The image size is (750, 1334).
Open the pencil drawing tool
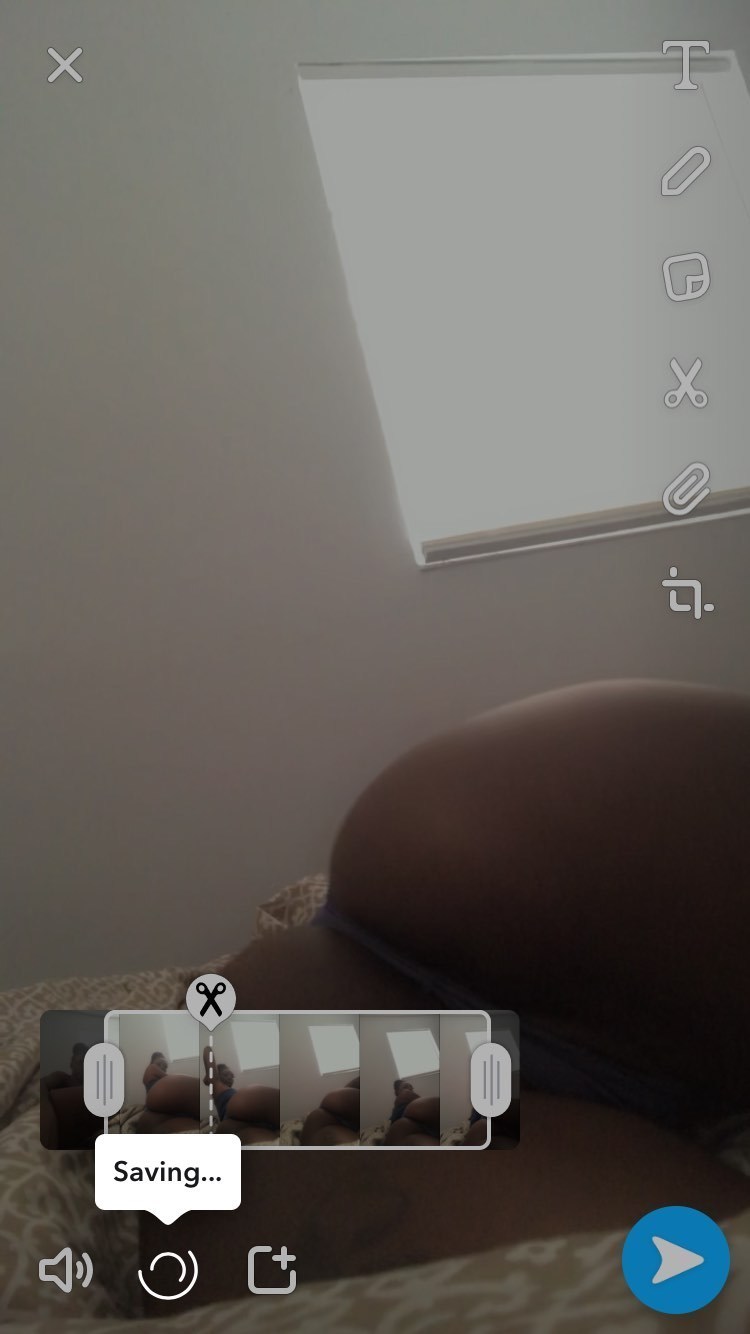tap(686, 171)
